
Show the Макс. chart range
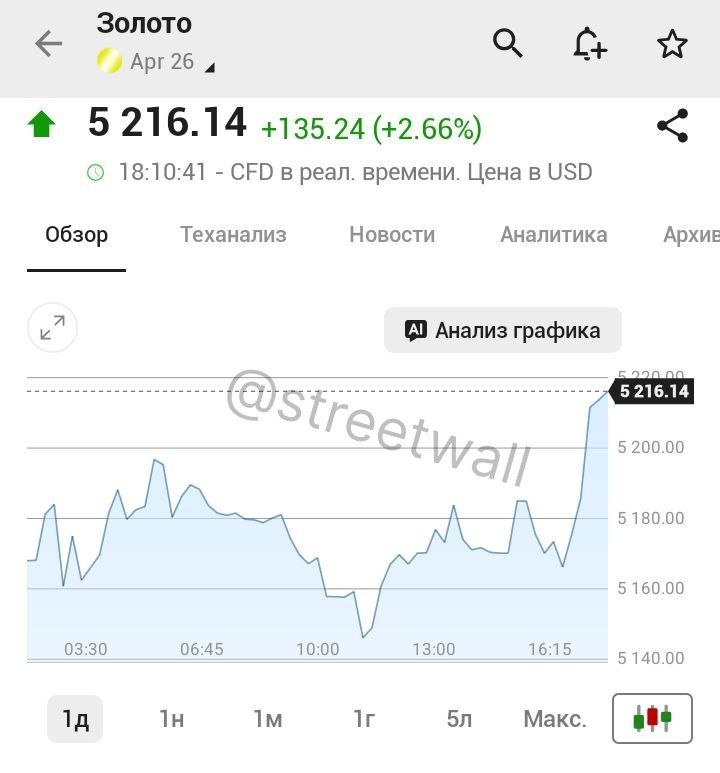pyautogui.click(x=554, y=718)
